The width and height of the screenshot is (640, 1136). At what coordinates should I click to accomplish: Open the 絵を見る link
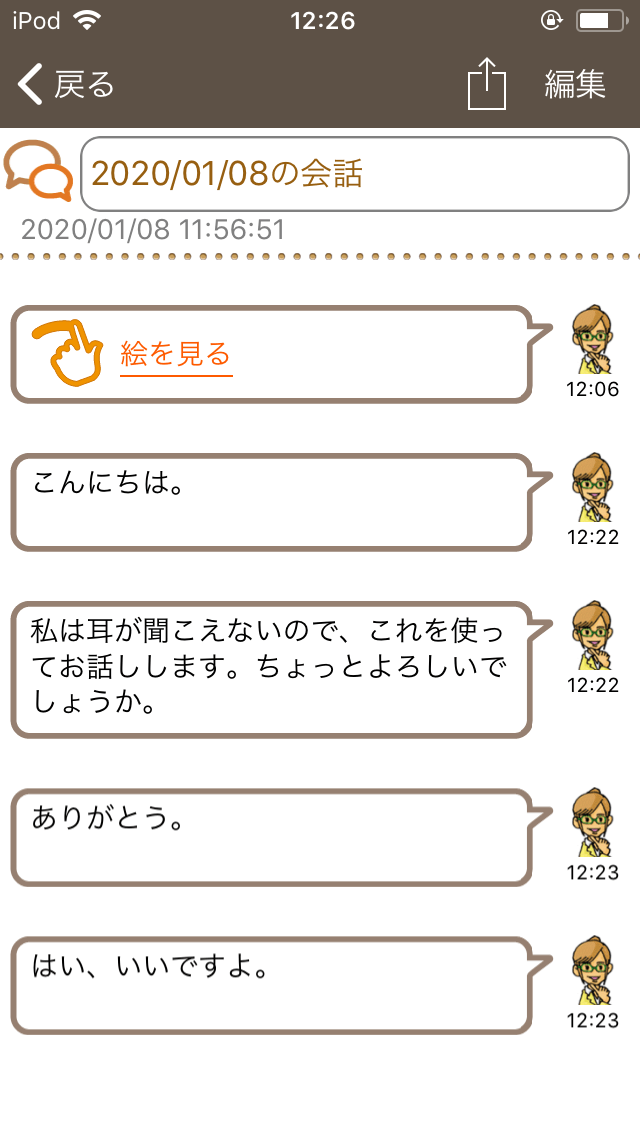click(x=176, y=354)
